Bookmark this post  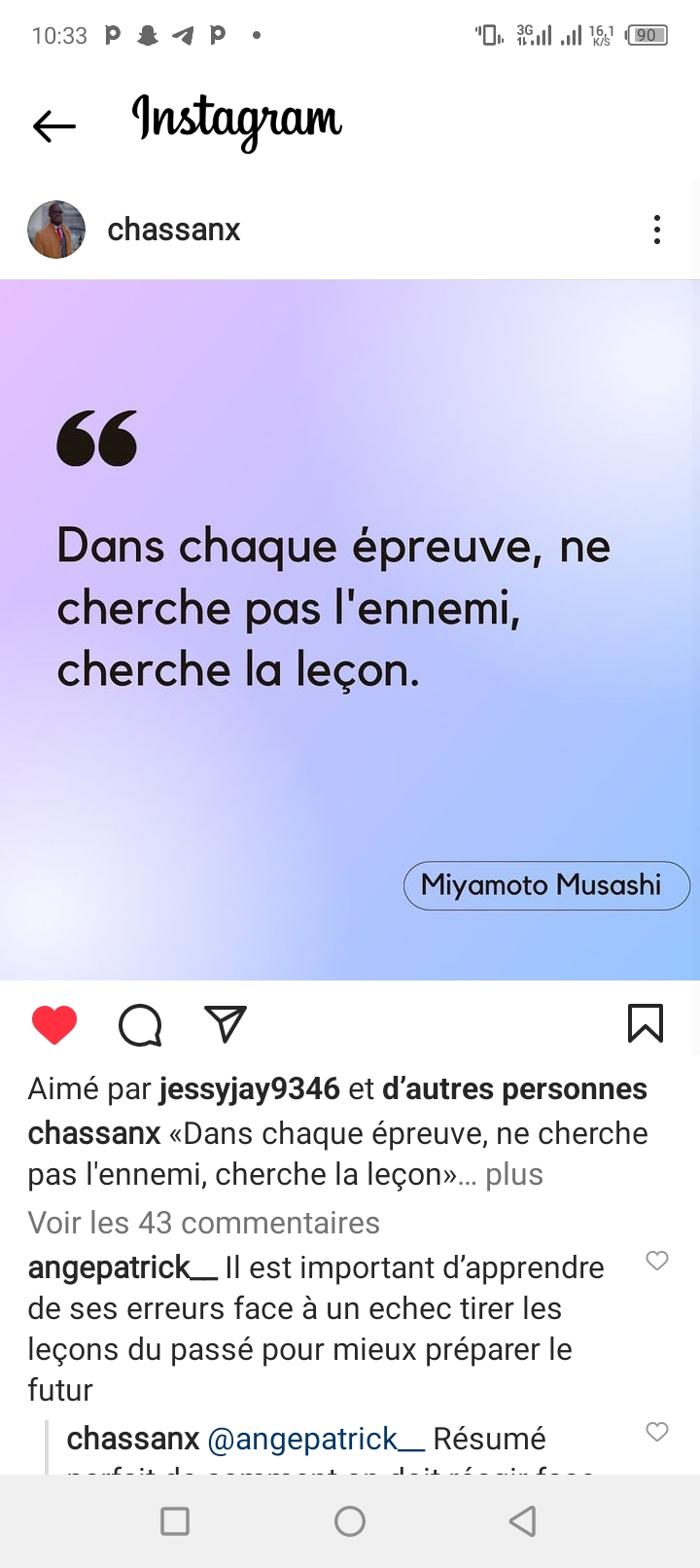(x=646, y=1024)
